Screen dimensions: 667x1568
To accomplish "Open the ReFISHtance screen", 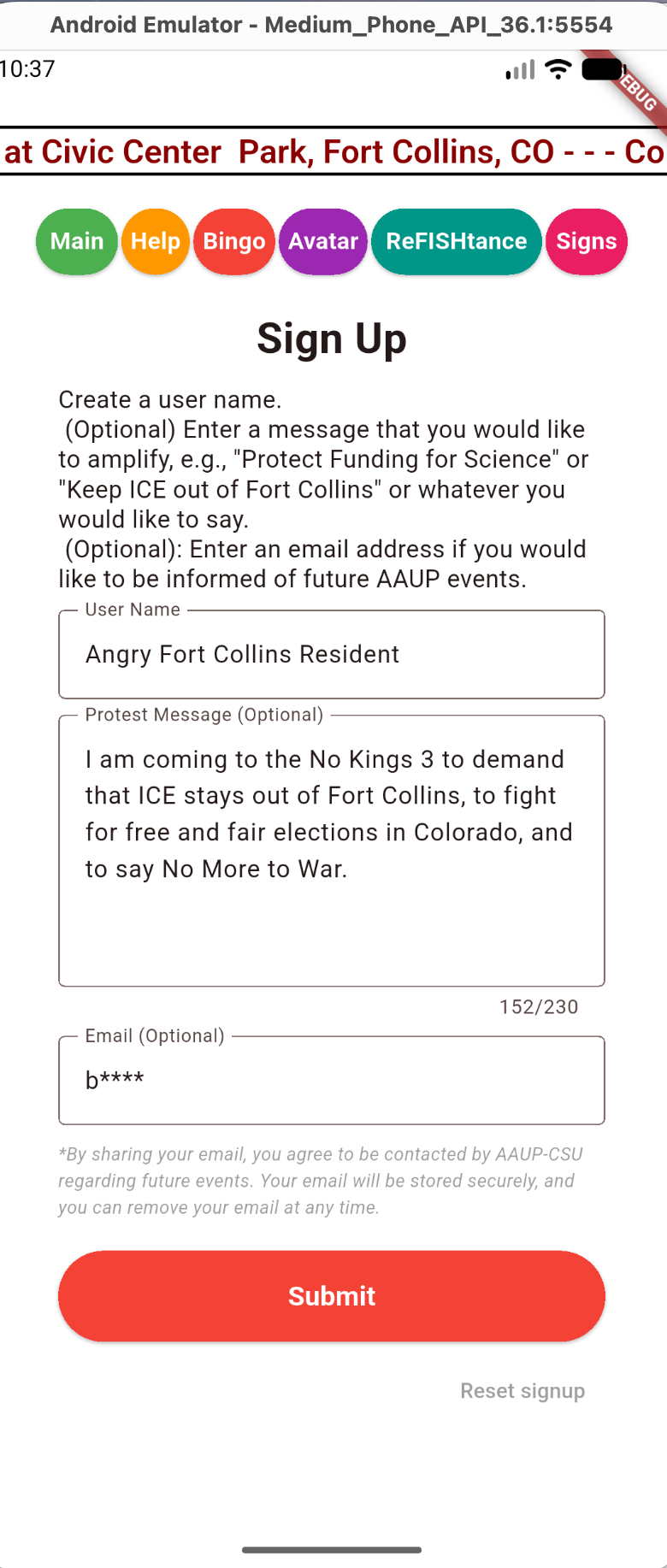I will point(456,242).
